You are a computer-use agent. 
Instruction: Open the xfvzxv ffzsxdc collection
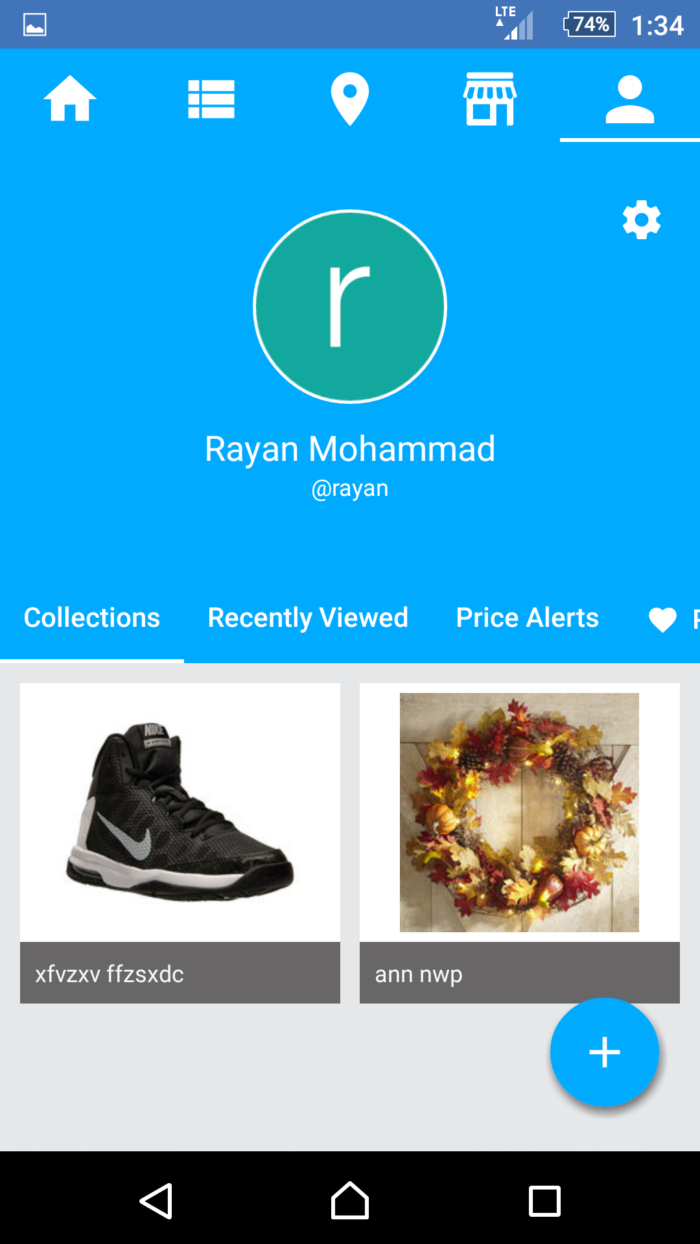pyautogui.click(x=180, y=842)
